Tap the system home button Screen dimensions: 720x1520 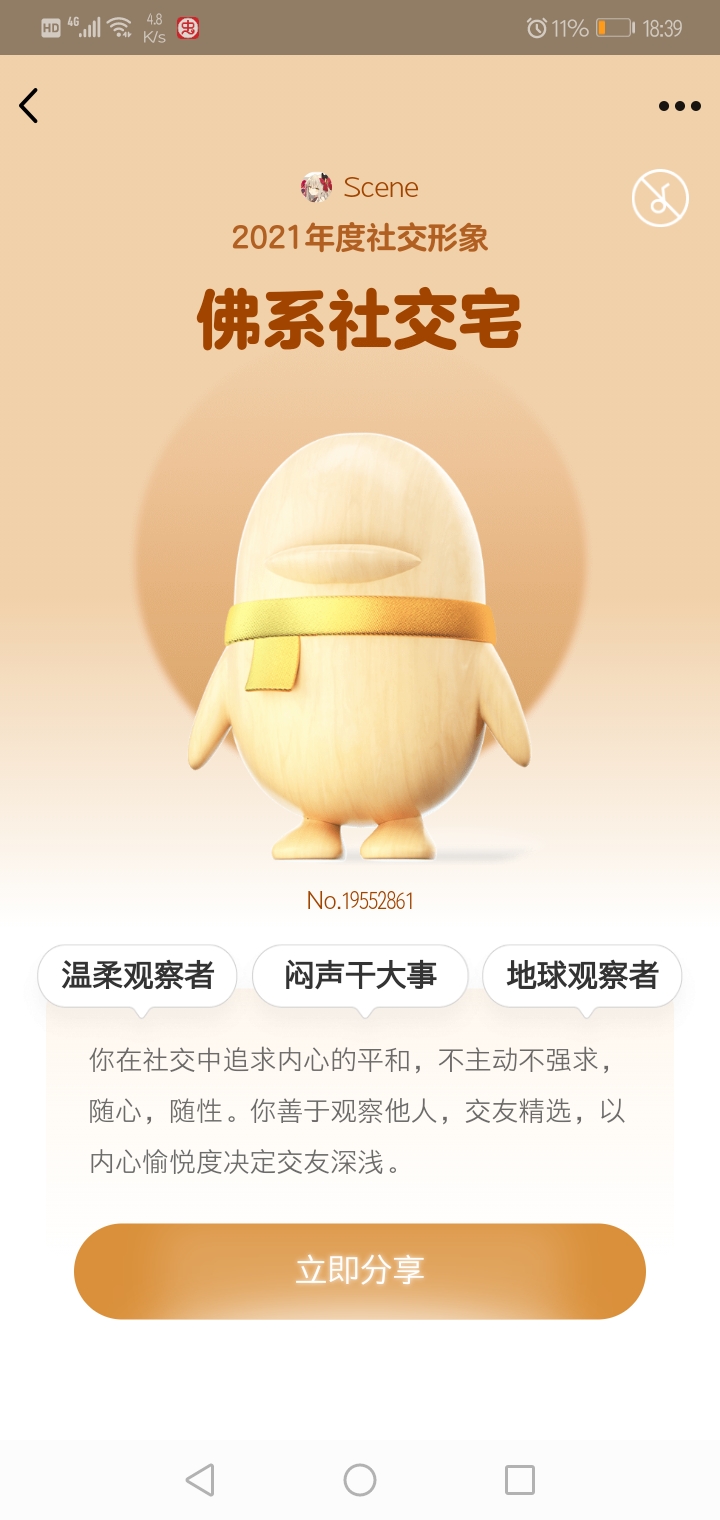coord(360,1480)
